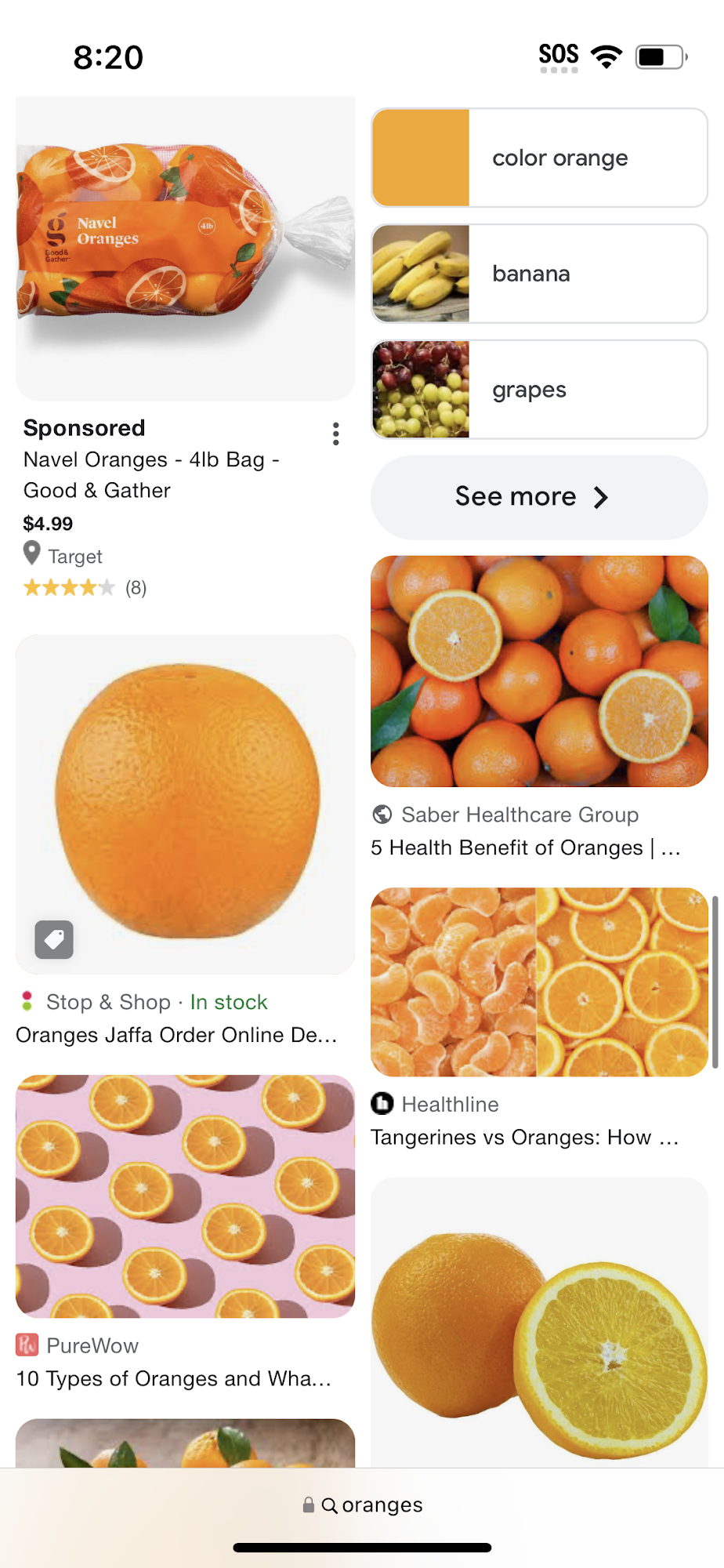Image resolution: width=724 pixels, height=1568 pixels.
Task: Tap the Stop & Shop brand icon
Action: (x=26, y=1001)
